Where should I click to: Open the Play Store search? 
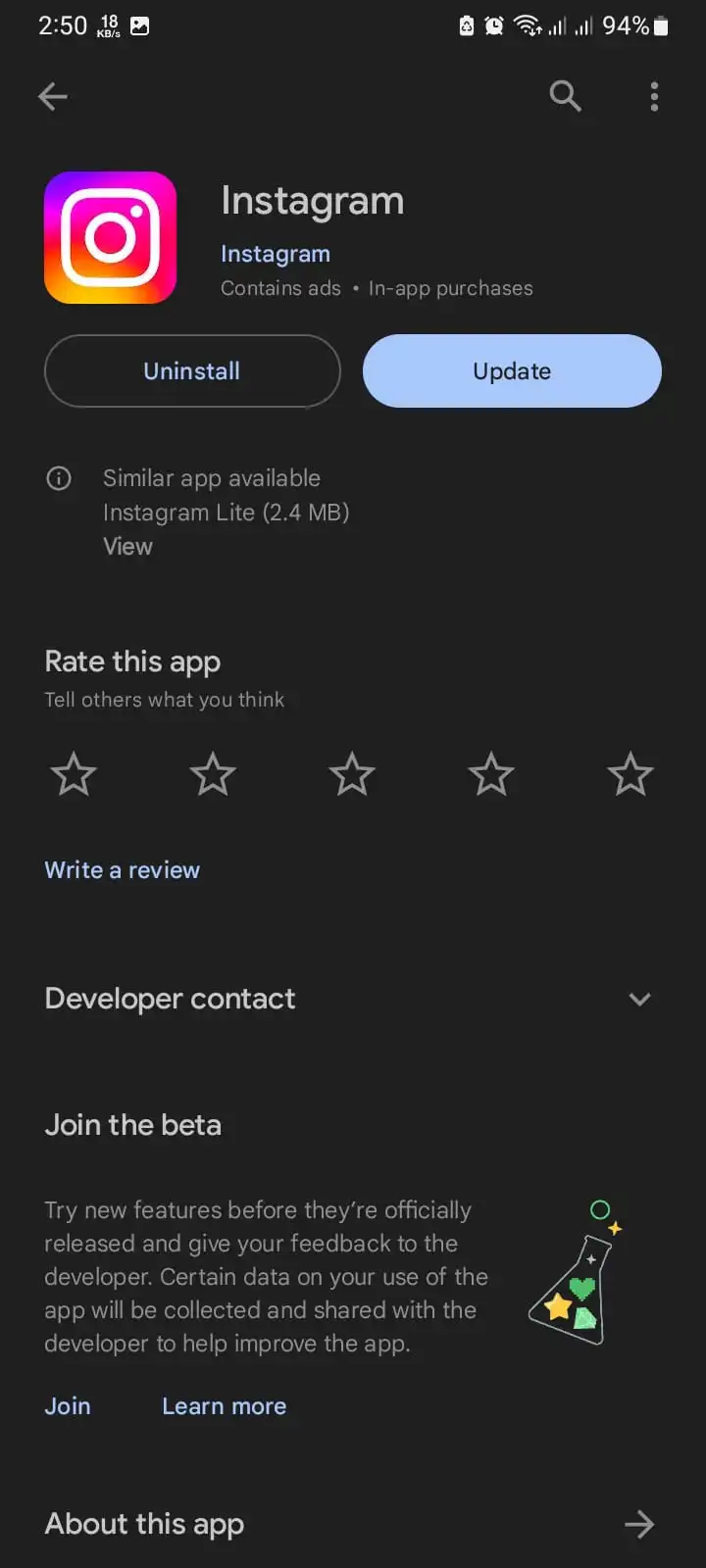(x=565, y=96)
